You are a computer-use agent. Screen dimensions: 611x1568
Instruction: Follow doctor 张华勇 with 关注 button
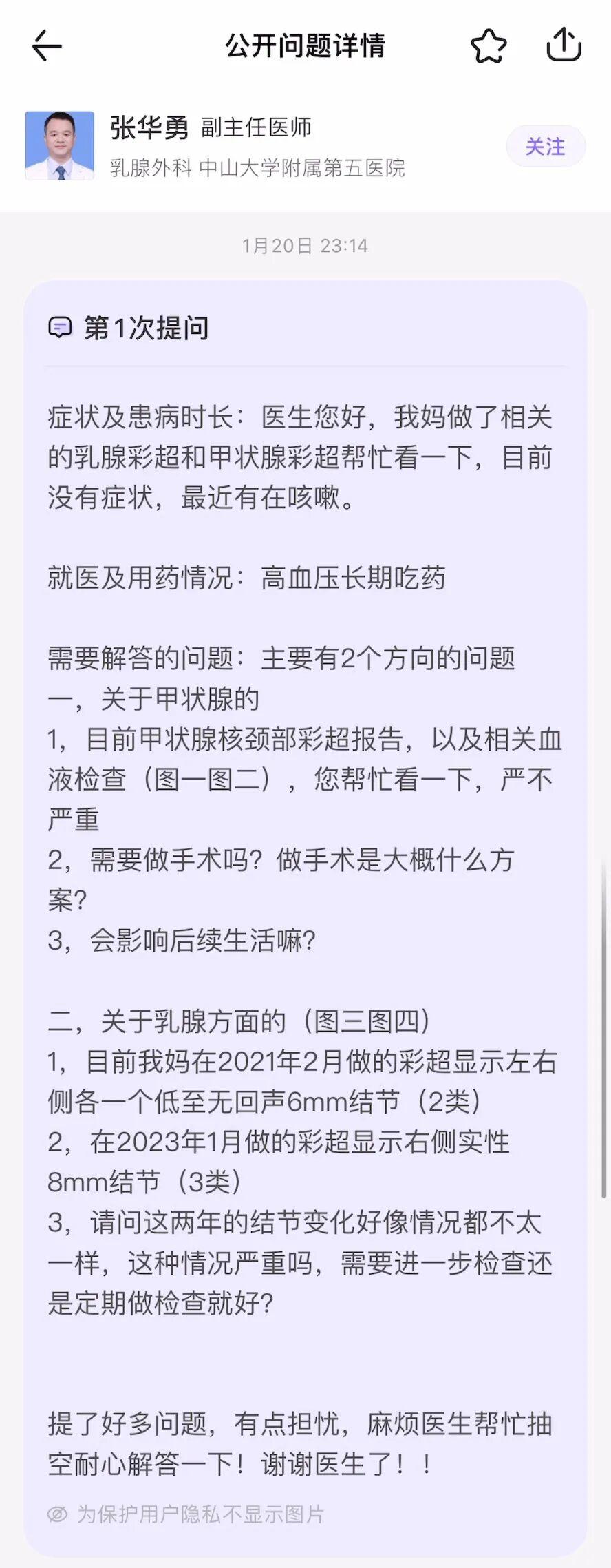pos(545,147)
